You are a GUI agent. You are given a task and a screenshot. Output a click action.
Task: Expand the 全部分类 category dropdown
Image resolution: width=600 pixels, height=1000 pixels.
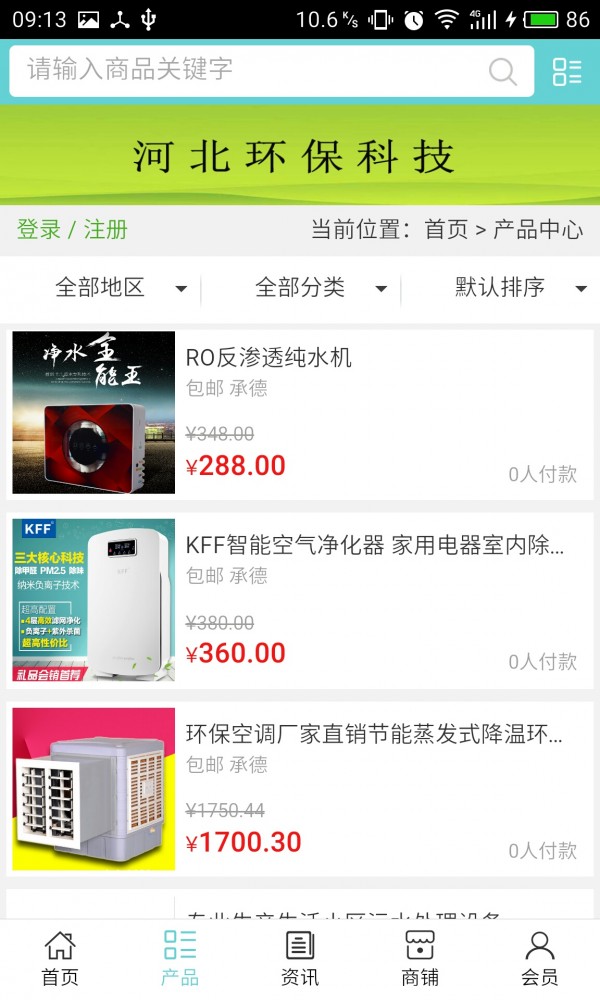[x=320, y=289]
